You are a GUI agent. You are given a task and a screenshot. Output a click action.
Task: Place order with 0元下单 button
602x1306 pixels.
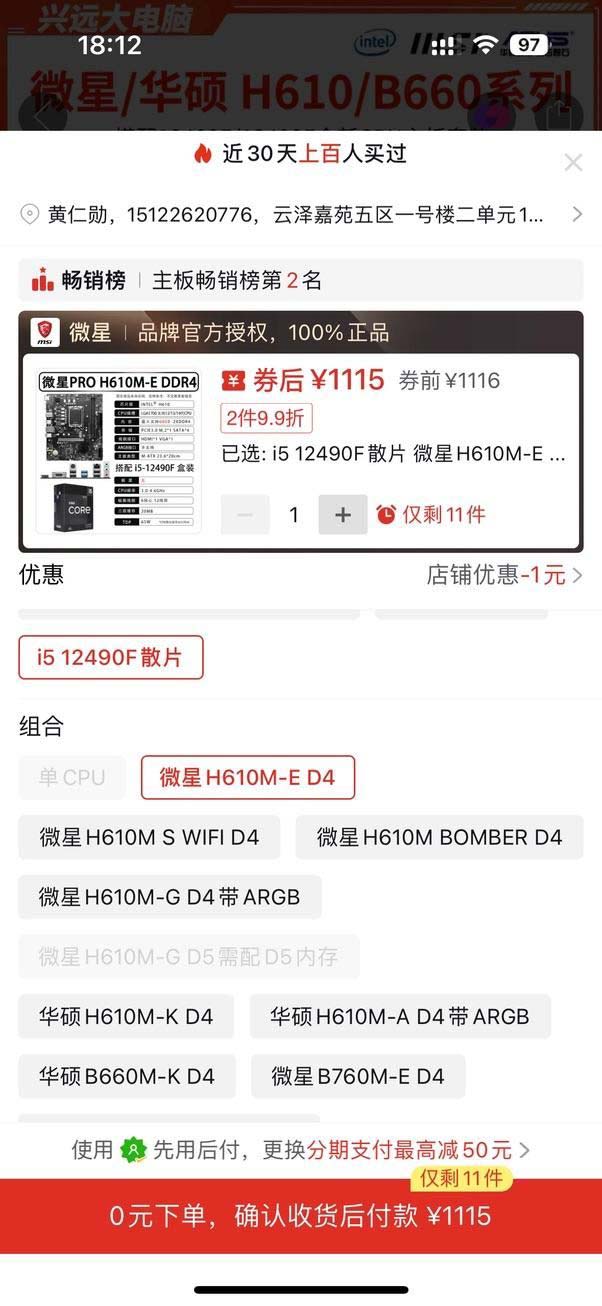point(300,1216)
